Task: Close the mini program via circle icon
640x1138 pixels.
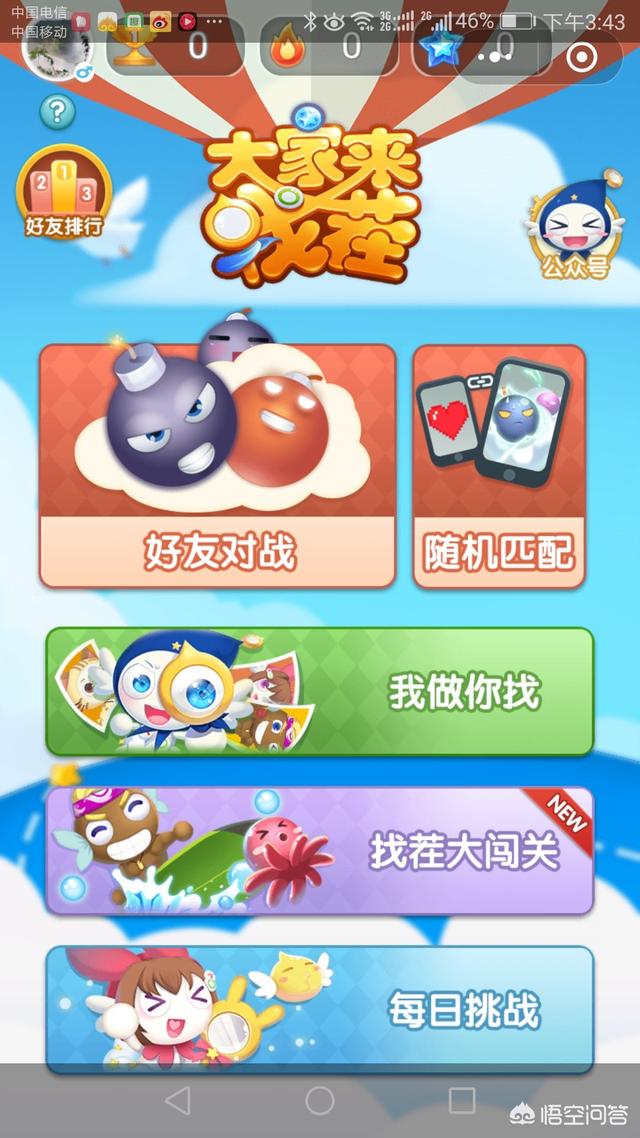Action: pyautogui.click(x=581, y=56)
